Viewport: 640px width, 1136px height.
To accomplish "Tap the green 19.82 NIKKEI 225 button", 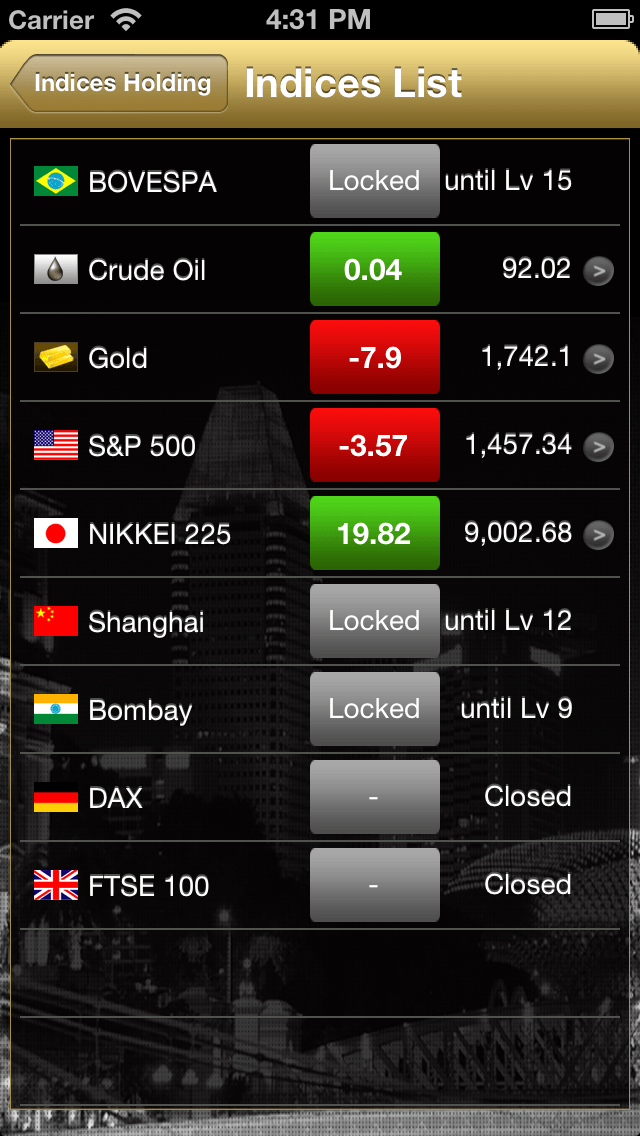I will 374,533.
